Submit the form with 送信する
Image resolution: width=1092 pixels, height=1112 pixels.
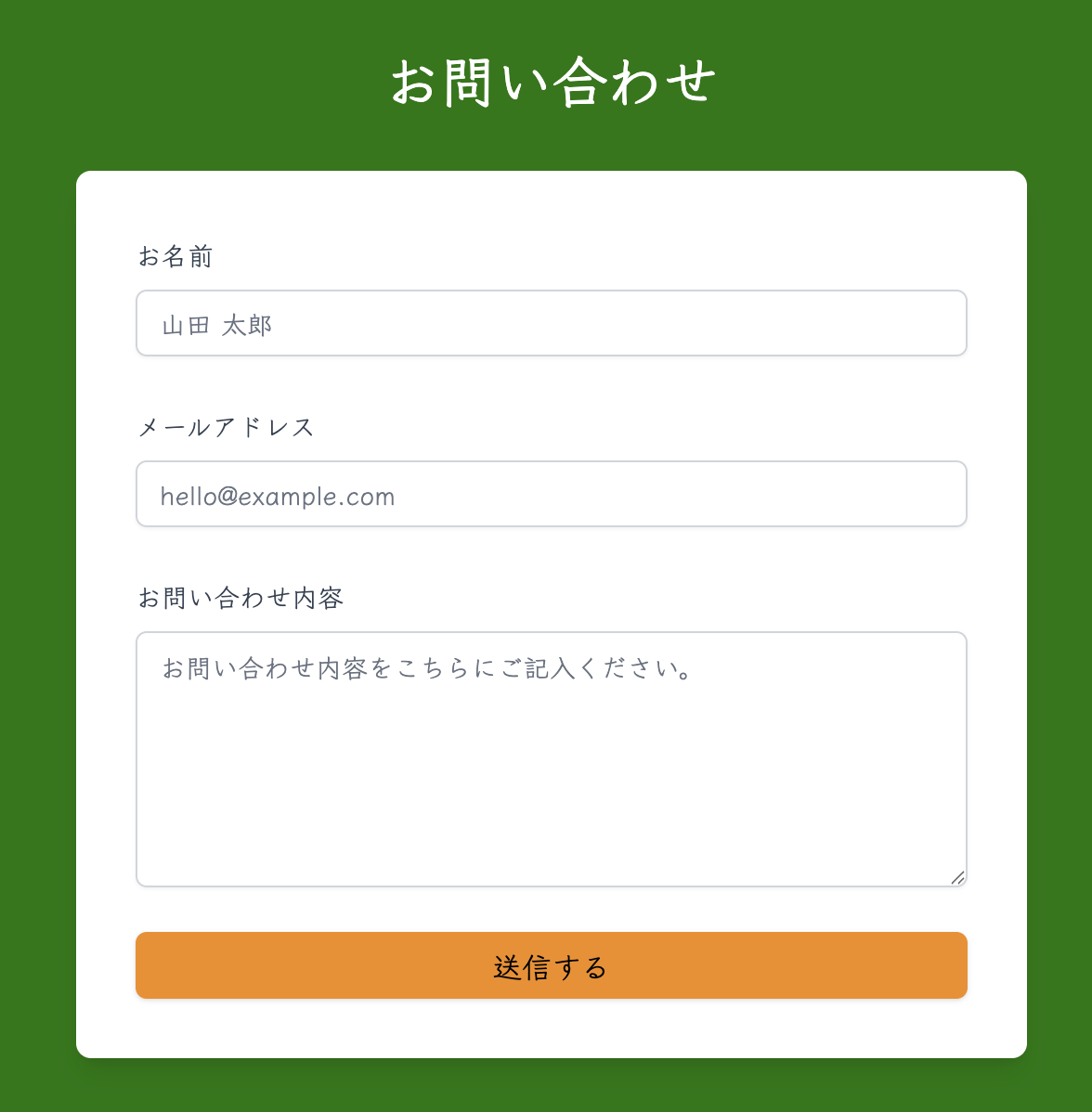coord(551,965)
